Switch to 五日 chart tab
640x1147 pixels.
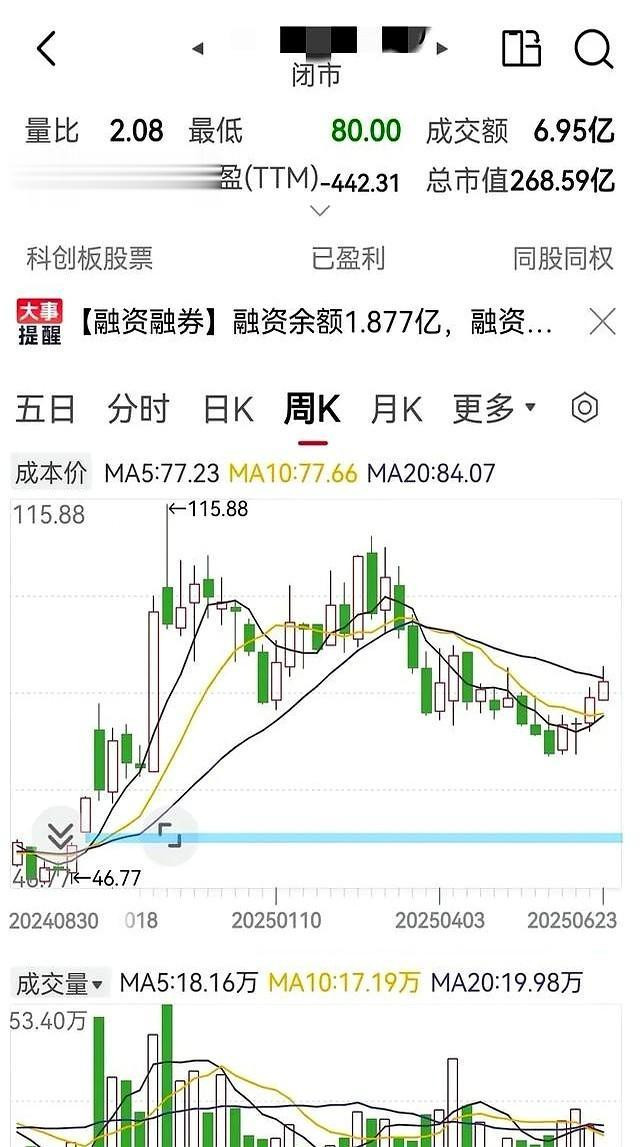[45, 408]
